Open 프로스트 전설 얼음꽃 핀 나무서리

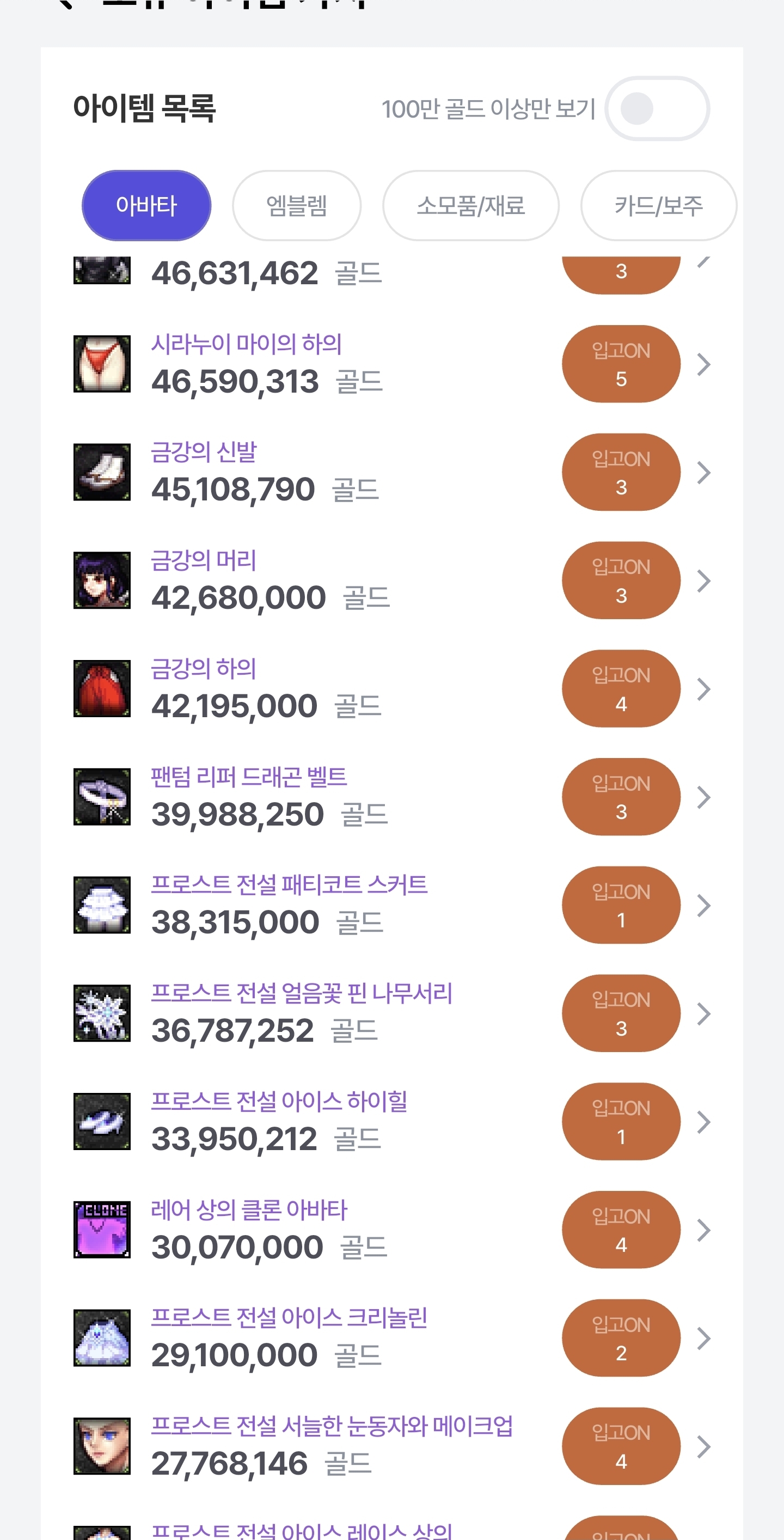click(x=301, y=994)
